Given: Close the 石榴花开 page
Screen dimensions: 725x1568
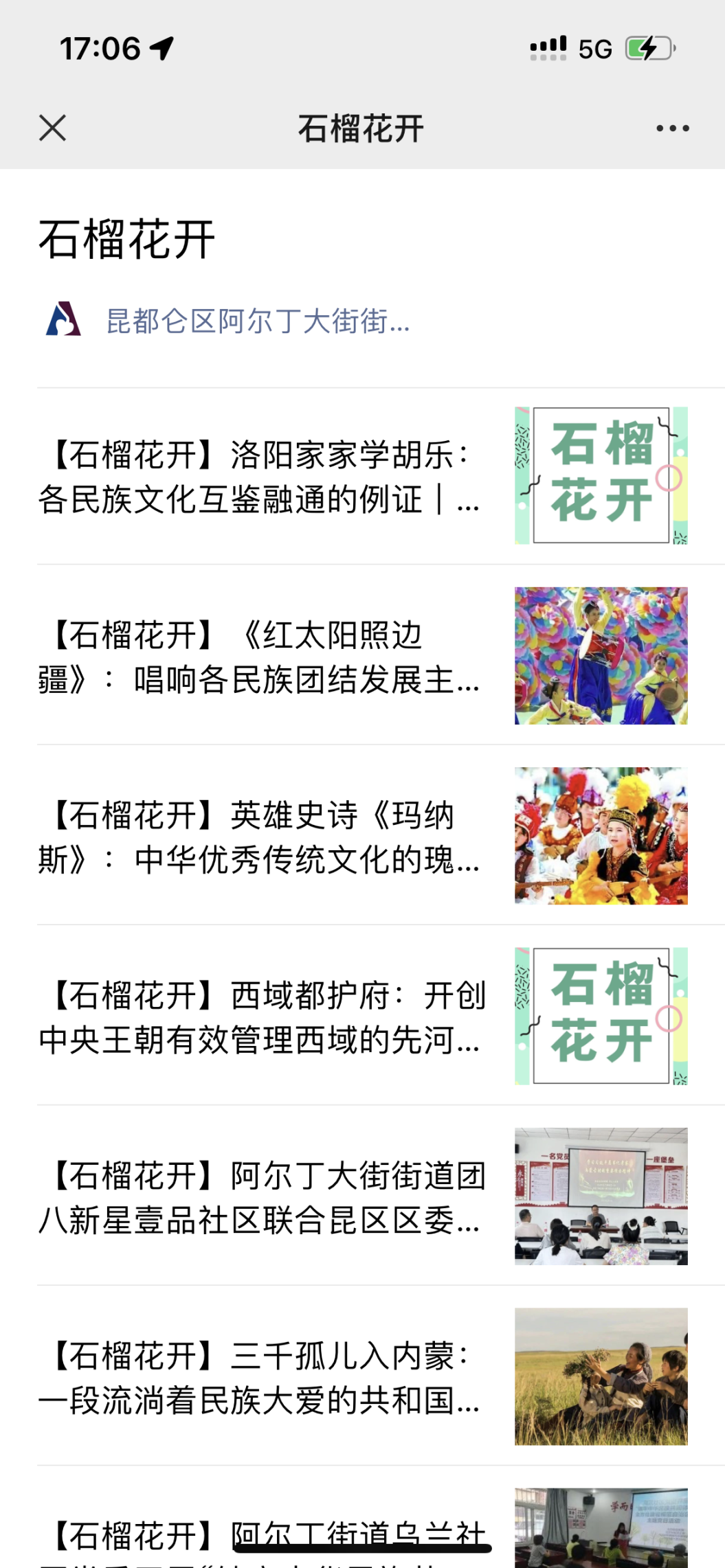Looking at the screenshot, I should [52, 128].
